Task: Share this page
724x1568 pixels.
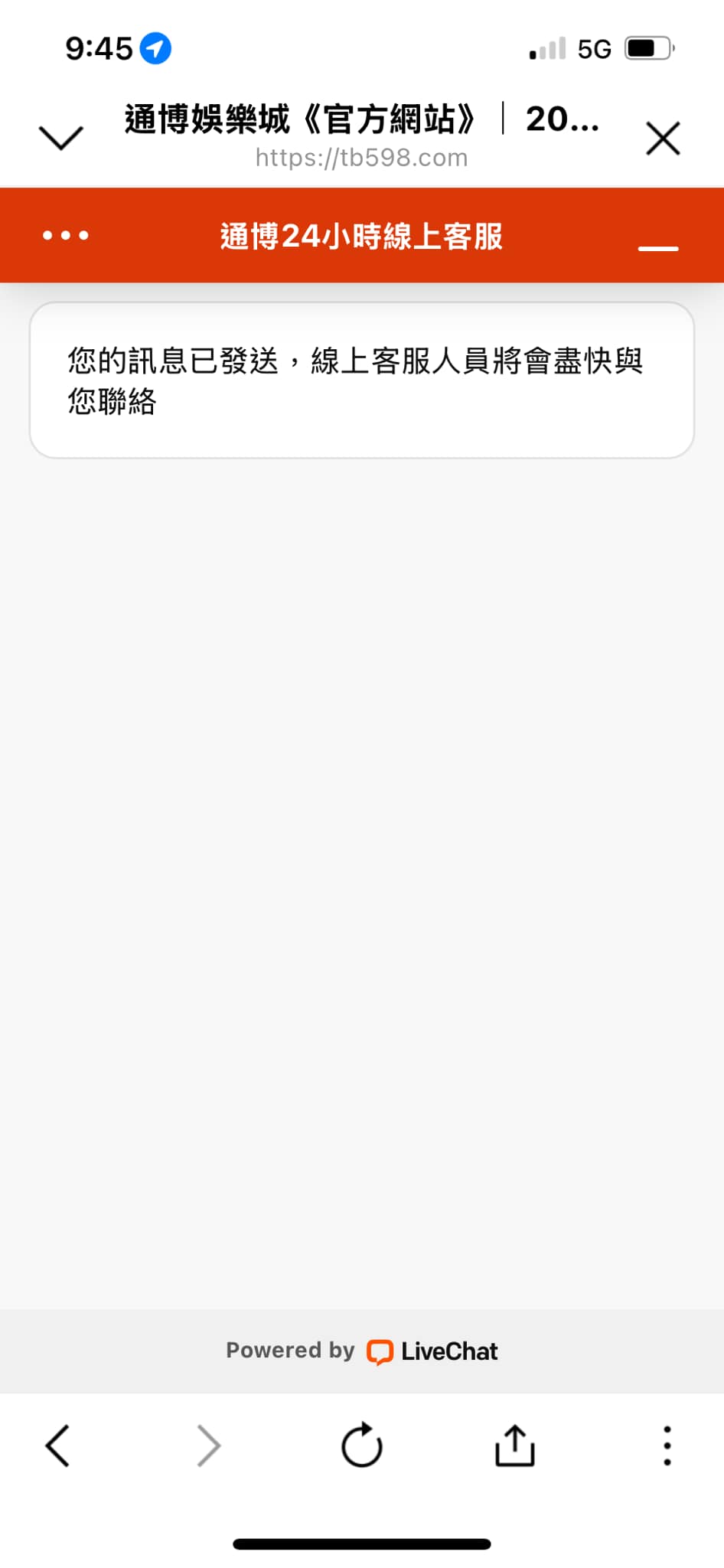Action: tap(515, 1445)
